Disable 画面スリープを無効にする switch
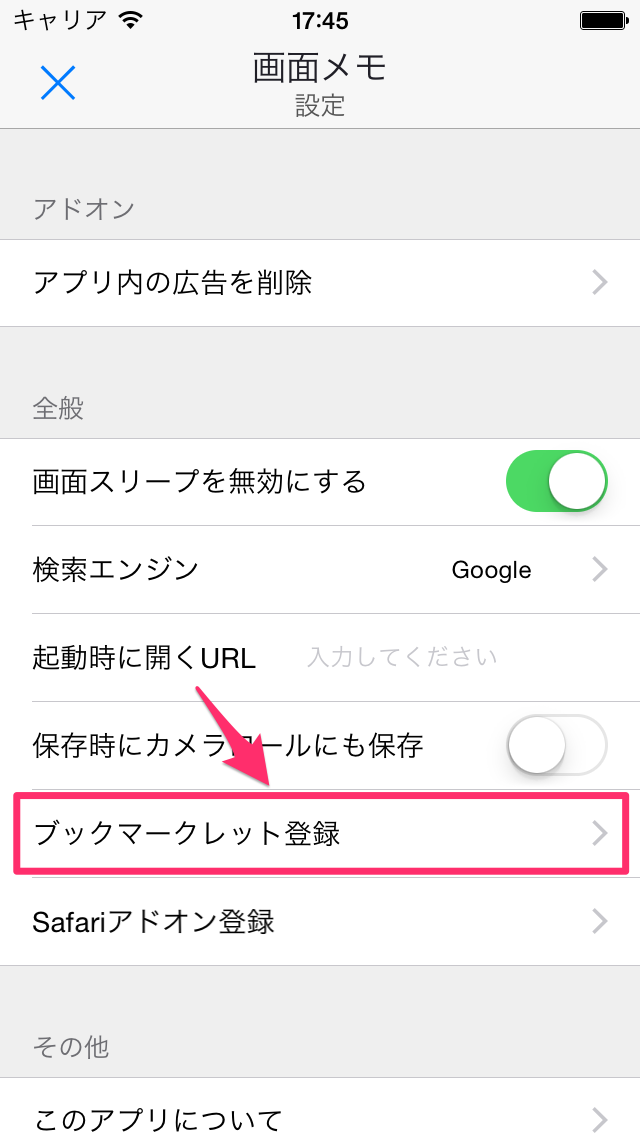The height and width of the screenshot is (1136, 640). pyautogui.click(x=557, y=481)
